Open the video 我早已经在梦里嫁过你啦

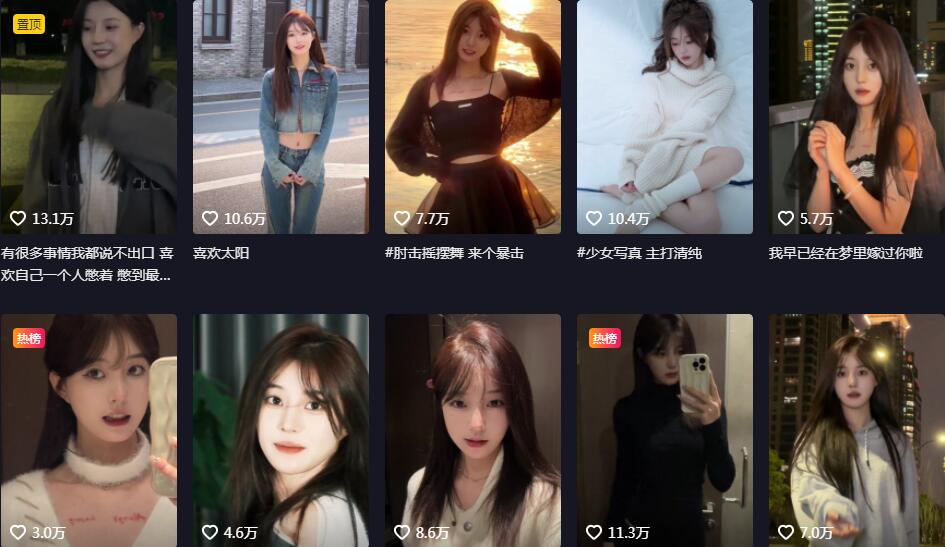click(x=856, y=115)
